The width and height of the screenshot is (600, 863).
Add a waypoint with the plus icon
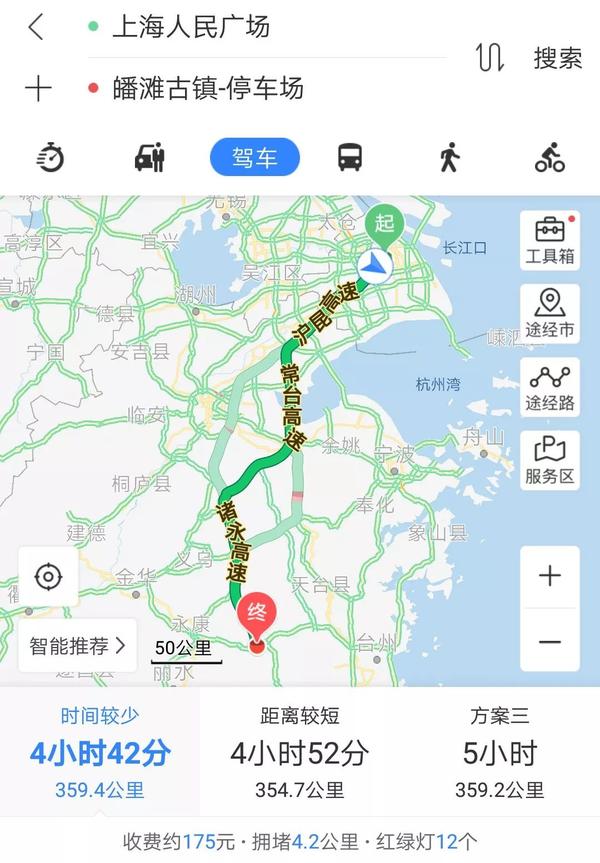coord(37,88)
